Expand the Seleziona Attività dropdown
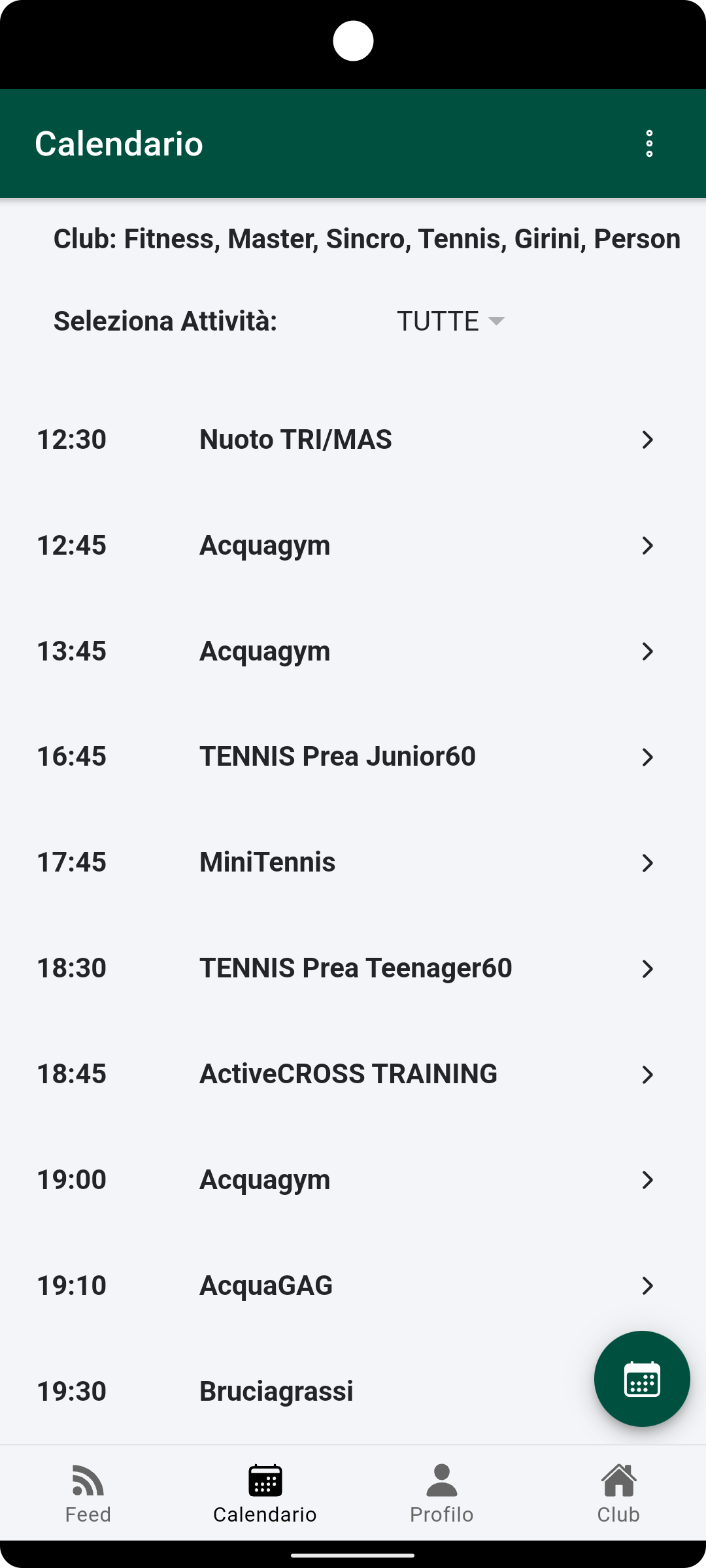706x1568 pixels. pos(451,321)
